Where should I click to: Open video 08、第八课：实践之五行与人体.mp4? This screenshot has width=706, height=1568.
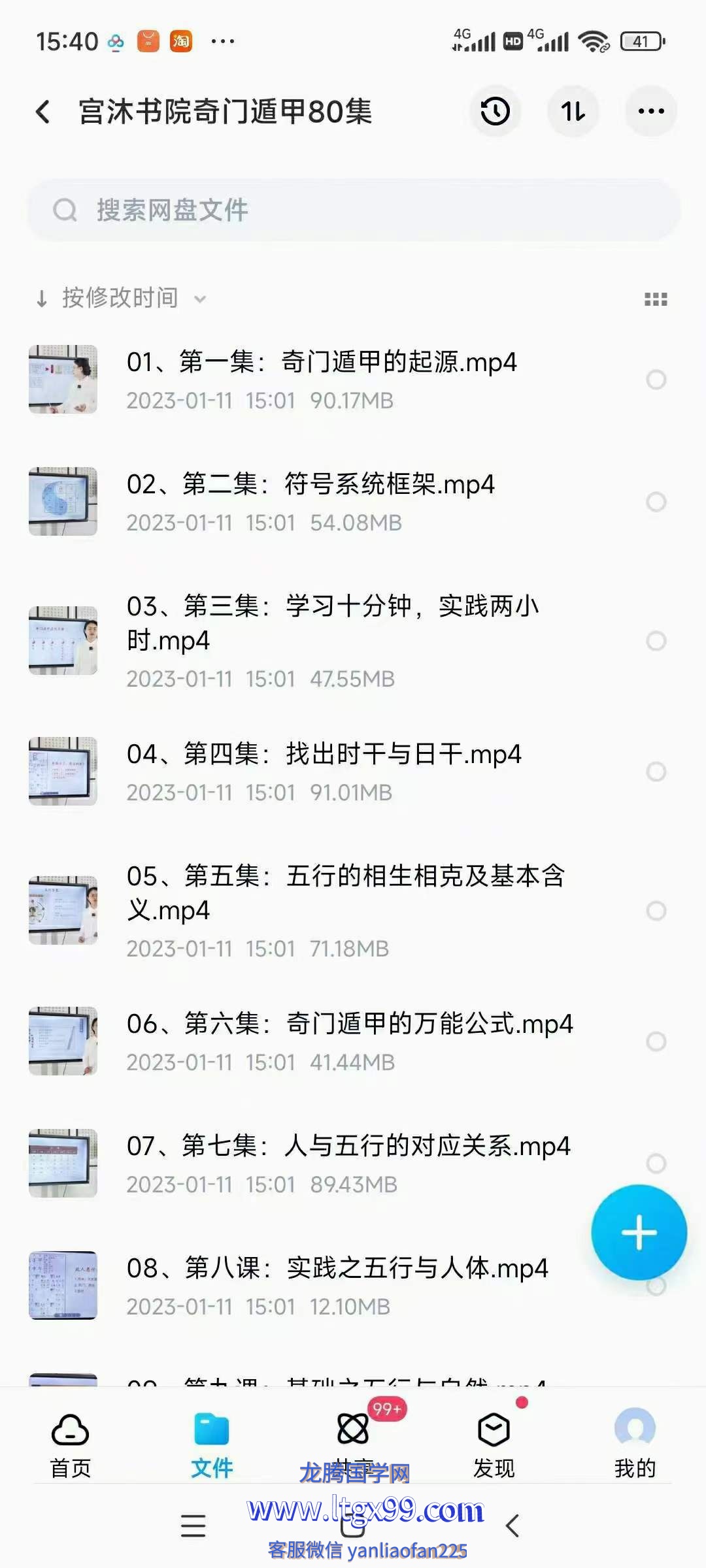click(x=337, y=1269)
